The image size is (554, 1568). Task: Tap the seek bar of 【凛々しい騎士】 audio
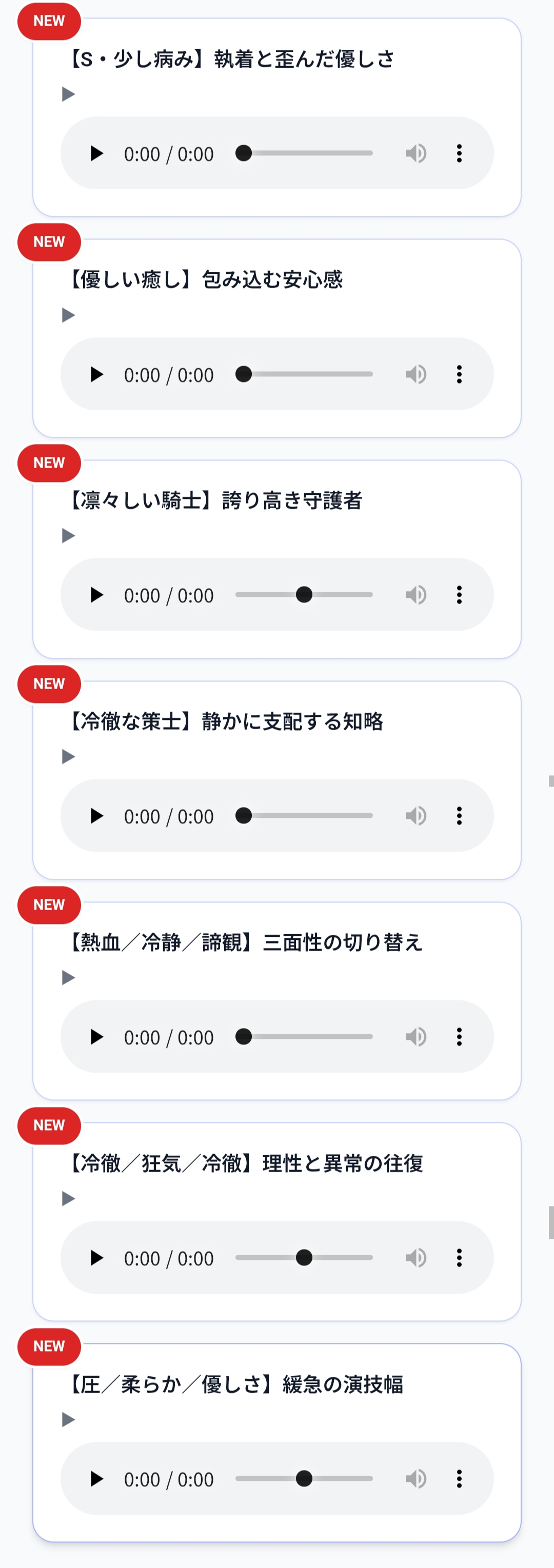click(x=304, y=595)
